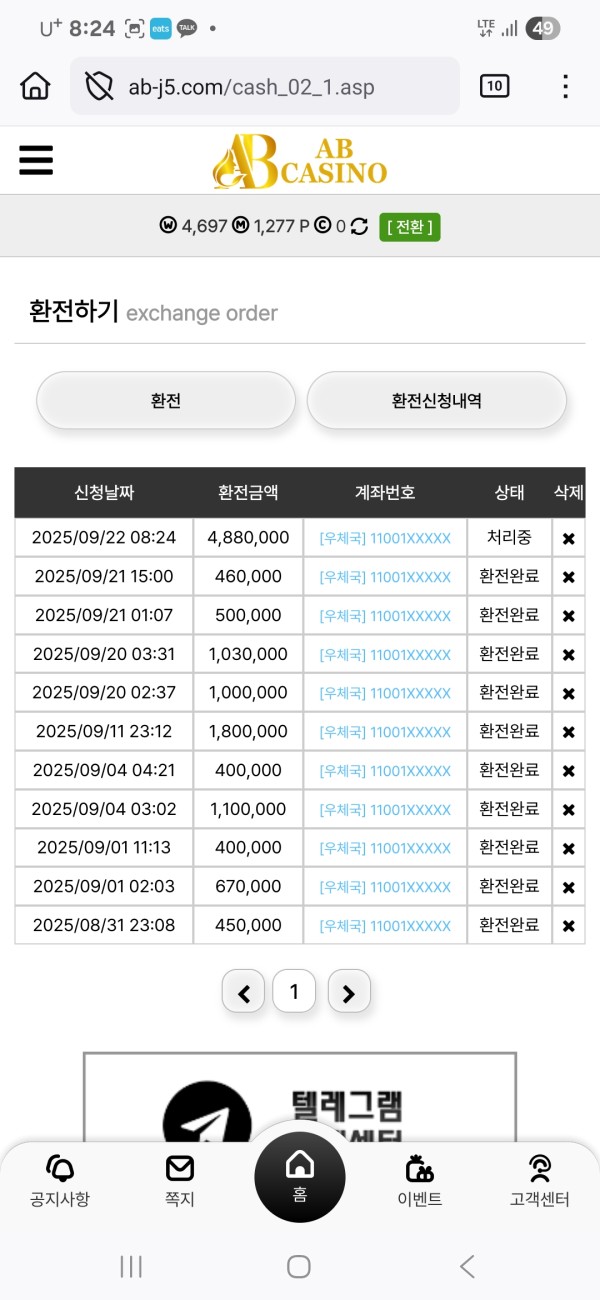Go to 홈 home button
This screenshot has height=1300, width=600.
[x=300, y=1176]
